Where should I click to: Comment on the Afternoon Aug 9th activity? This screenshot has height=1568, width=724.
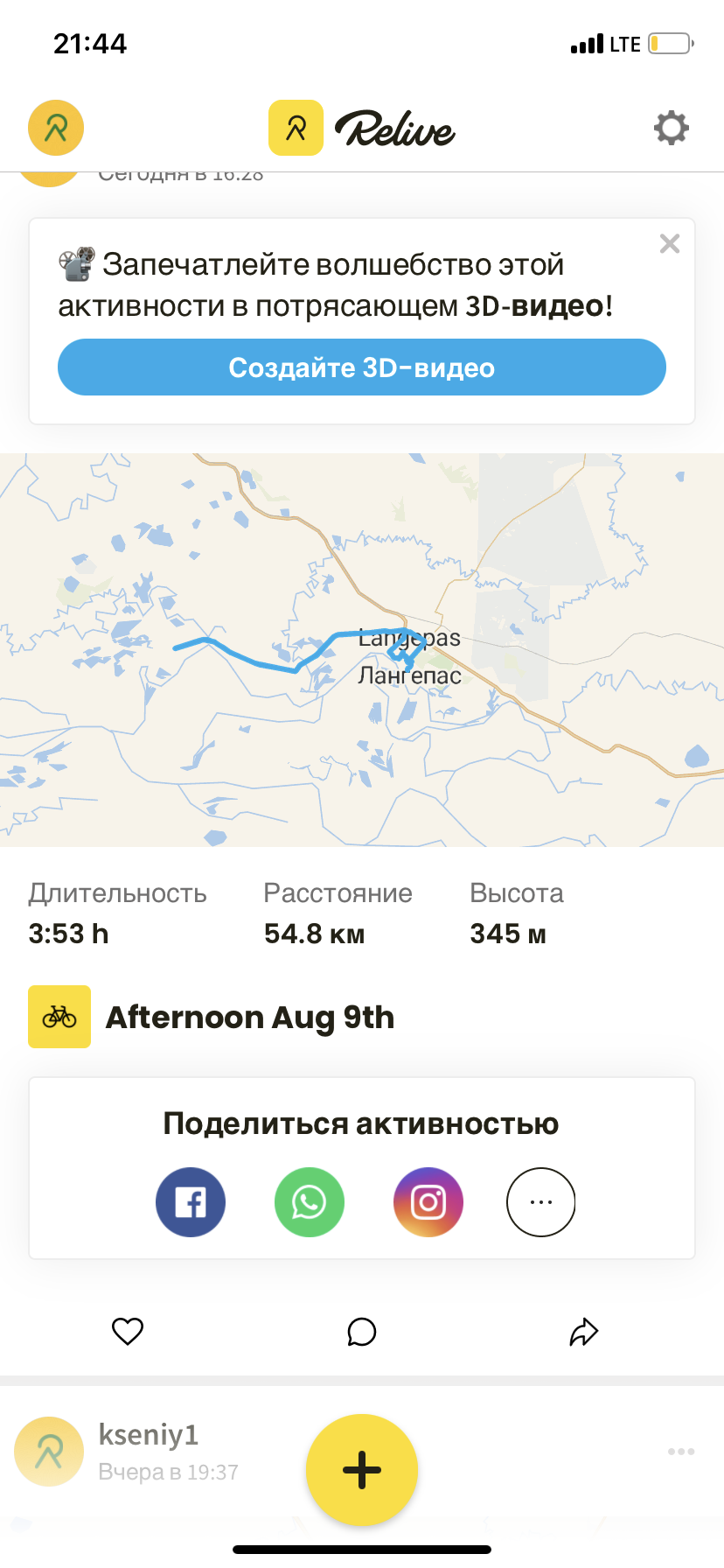click(362, 1332)
